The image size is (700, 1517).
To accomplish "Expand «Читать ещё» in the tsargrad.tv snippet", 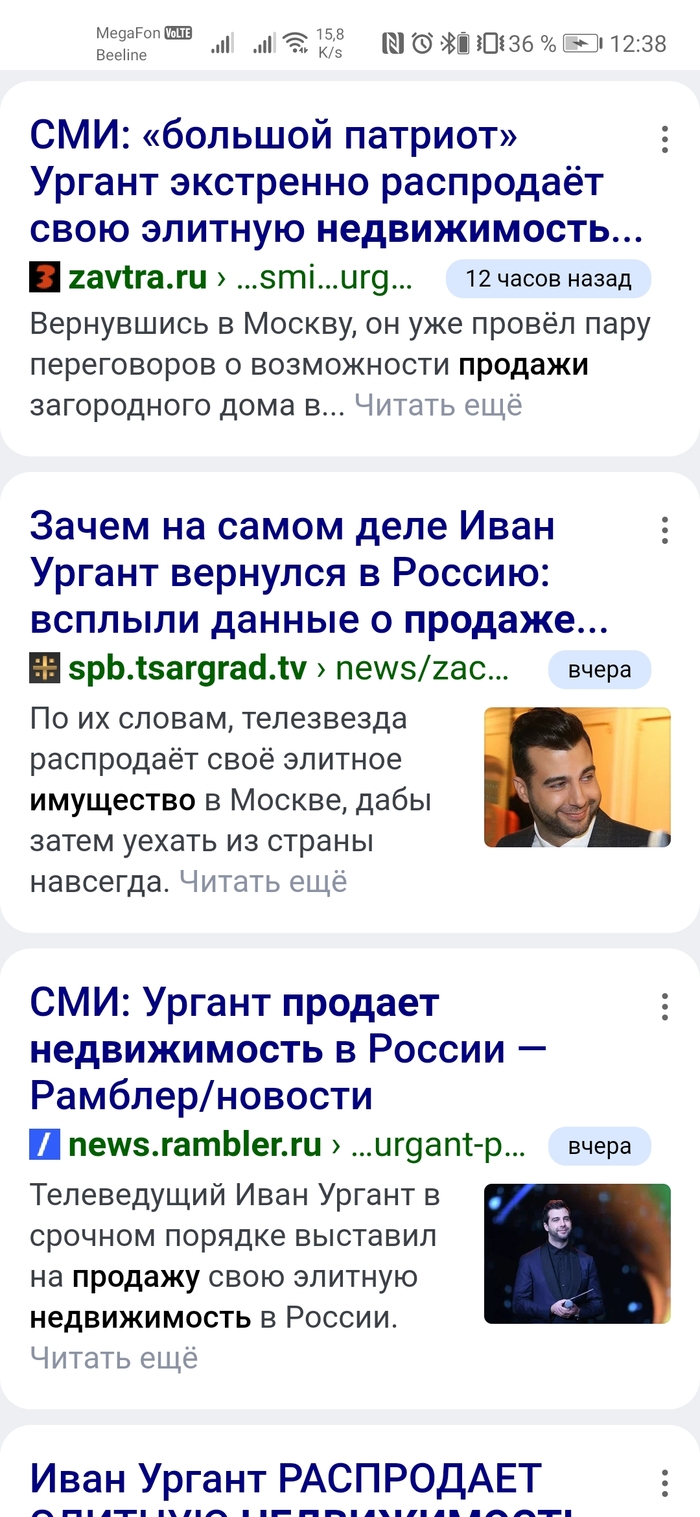I will point(263,881).
